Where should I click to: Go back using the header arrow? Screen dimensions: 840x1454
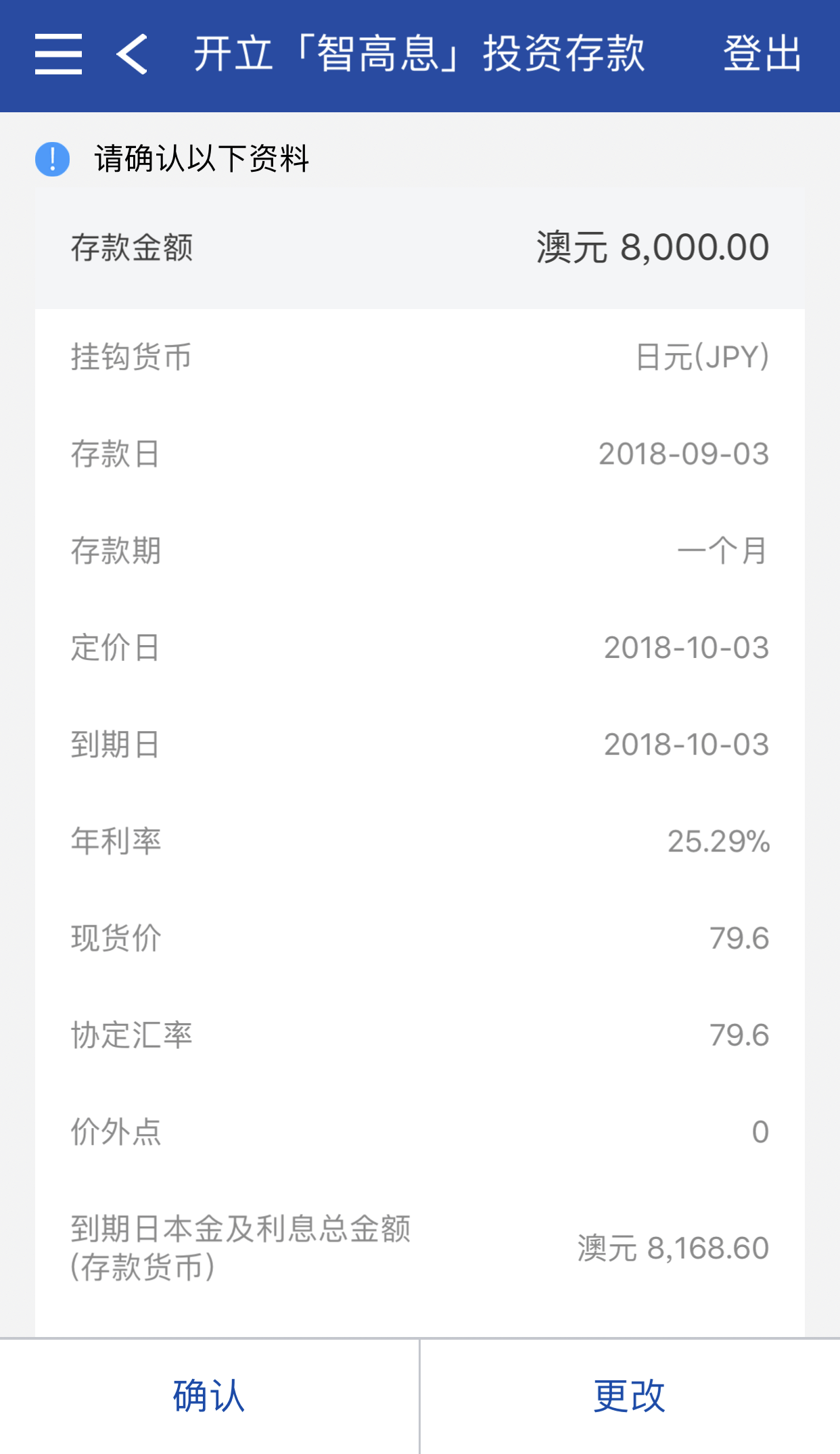pos(132,54)
